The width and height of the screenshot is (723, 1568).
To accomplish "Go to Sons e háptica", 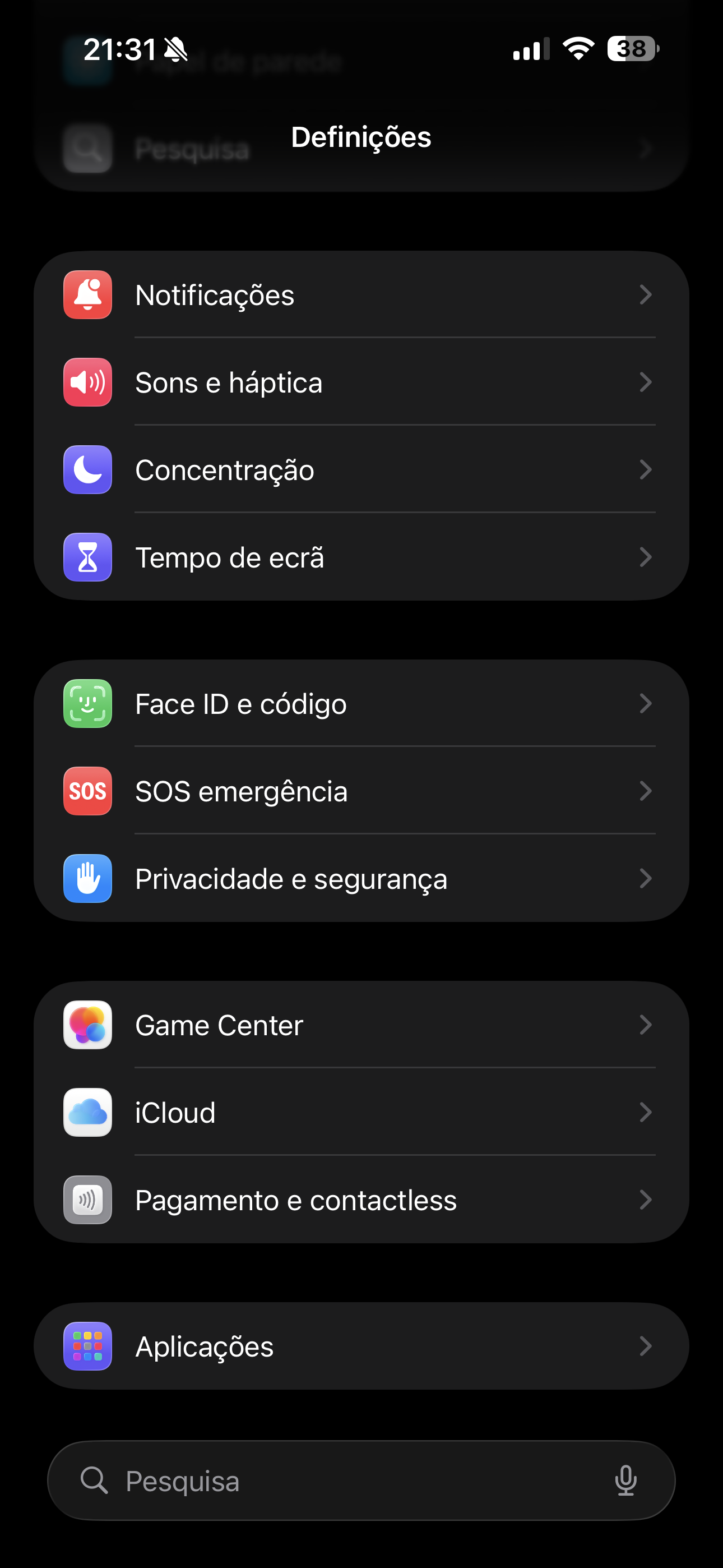I will (360, 383).
